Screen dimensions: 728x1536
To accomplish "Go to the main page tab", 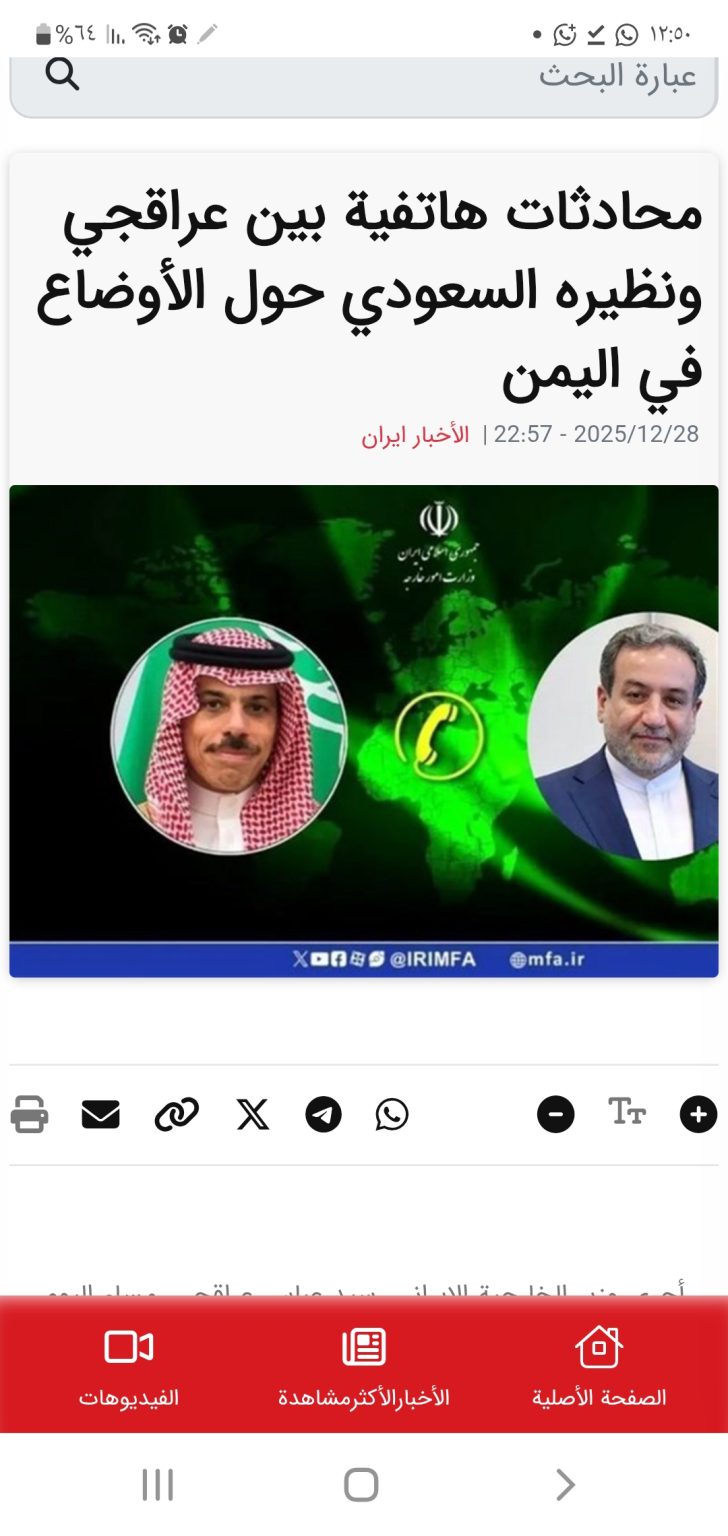I will (599, 1365).
